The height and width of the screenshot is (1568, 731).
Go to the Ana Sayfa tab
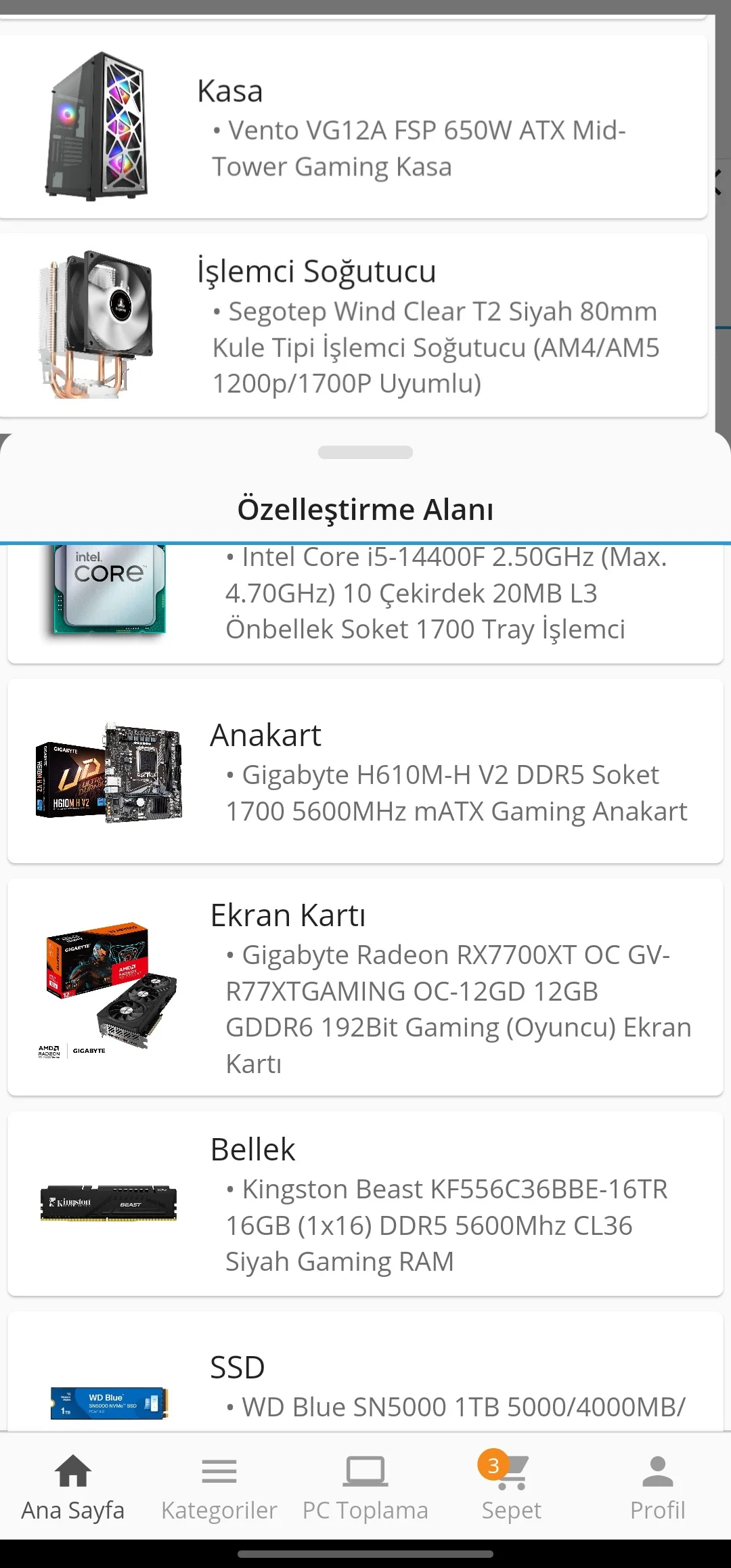(73, 1487)
